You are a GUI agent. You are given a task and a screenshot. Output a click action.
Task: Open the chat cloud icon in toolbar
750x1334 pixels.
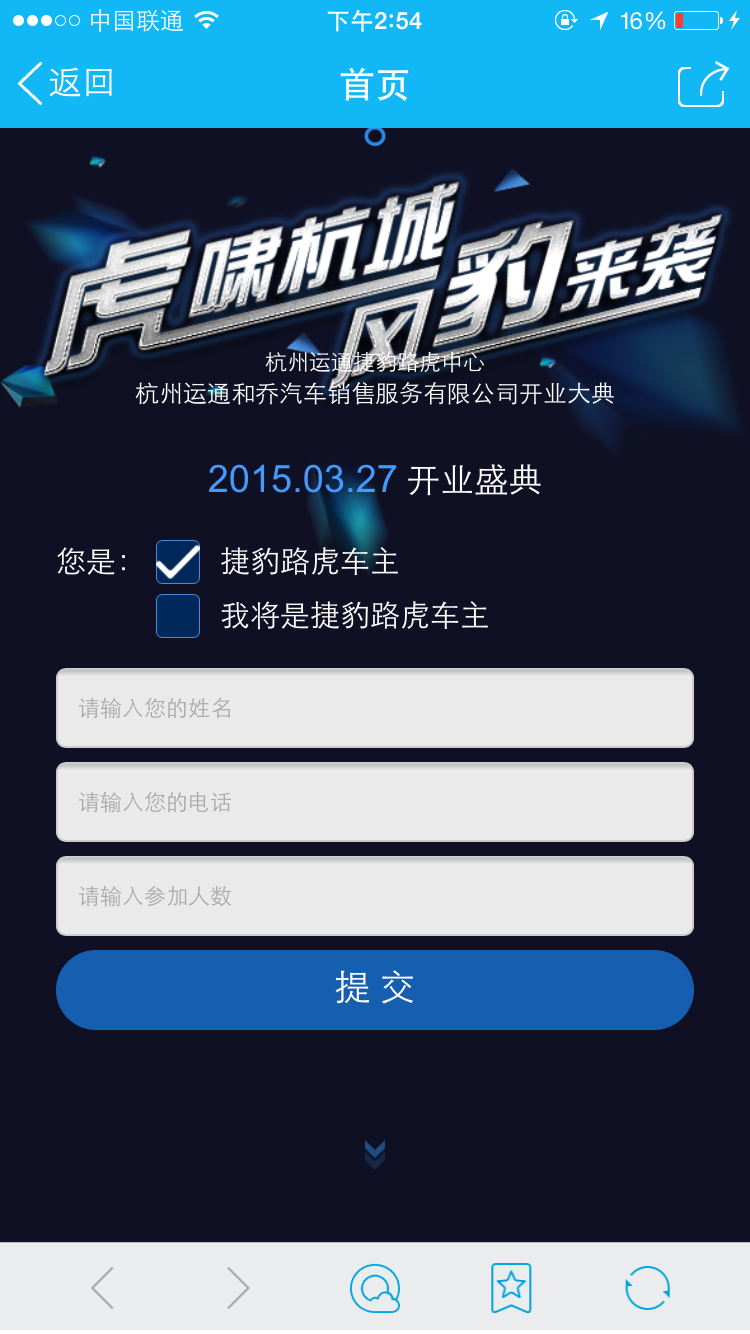(375, 1288)
